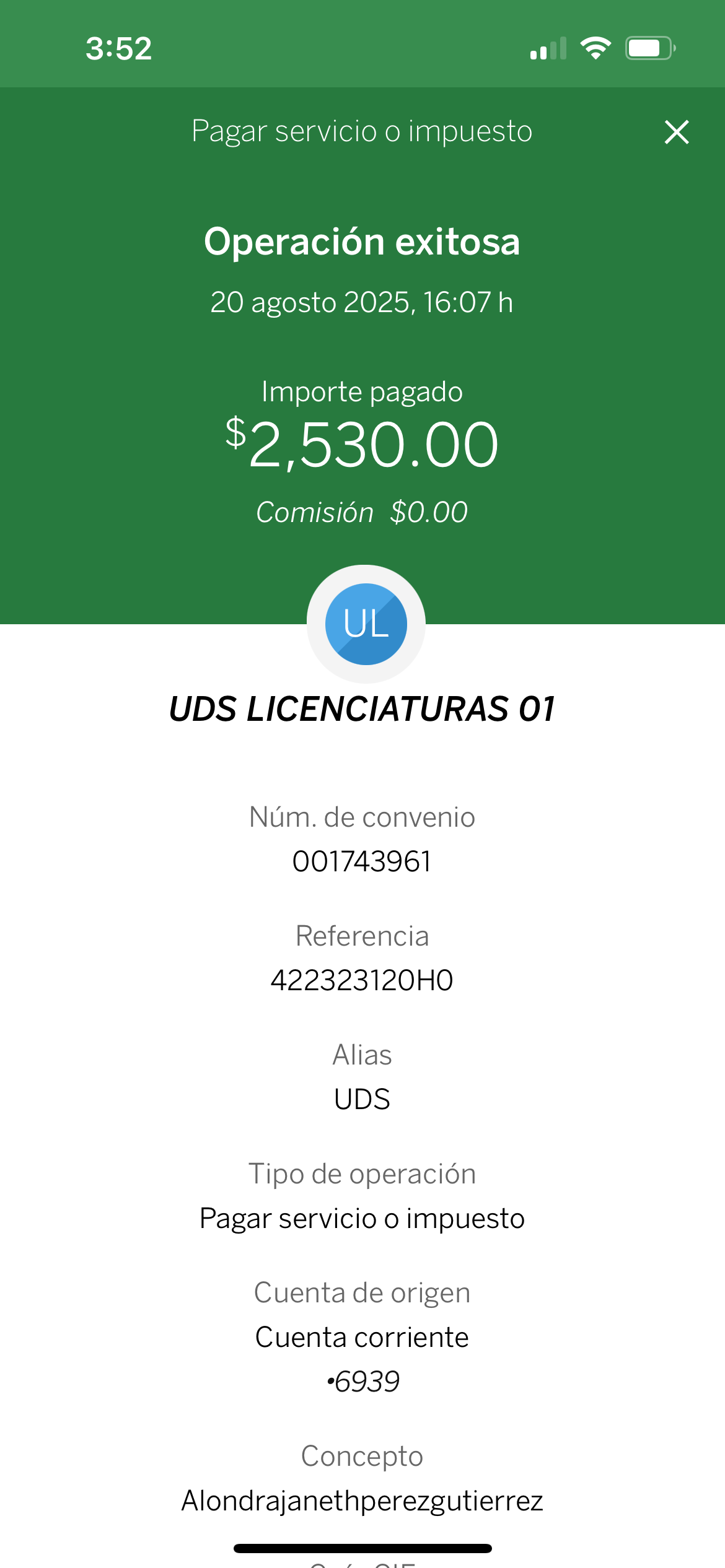Close the payment confirmation screen
725x1568 pixels.
[677, 132]
